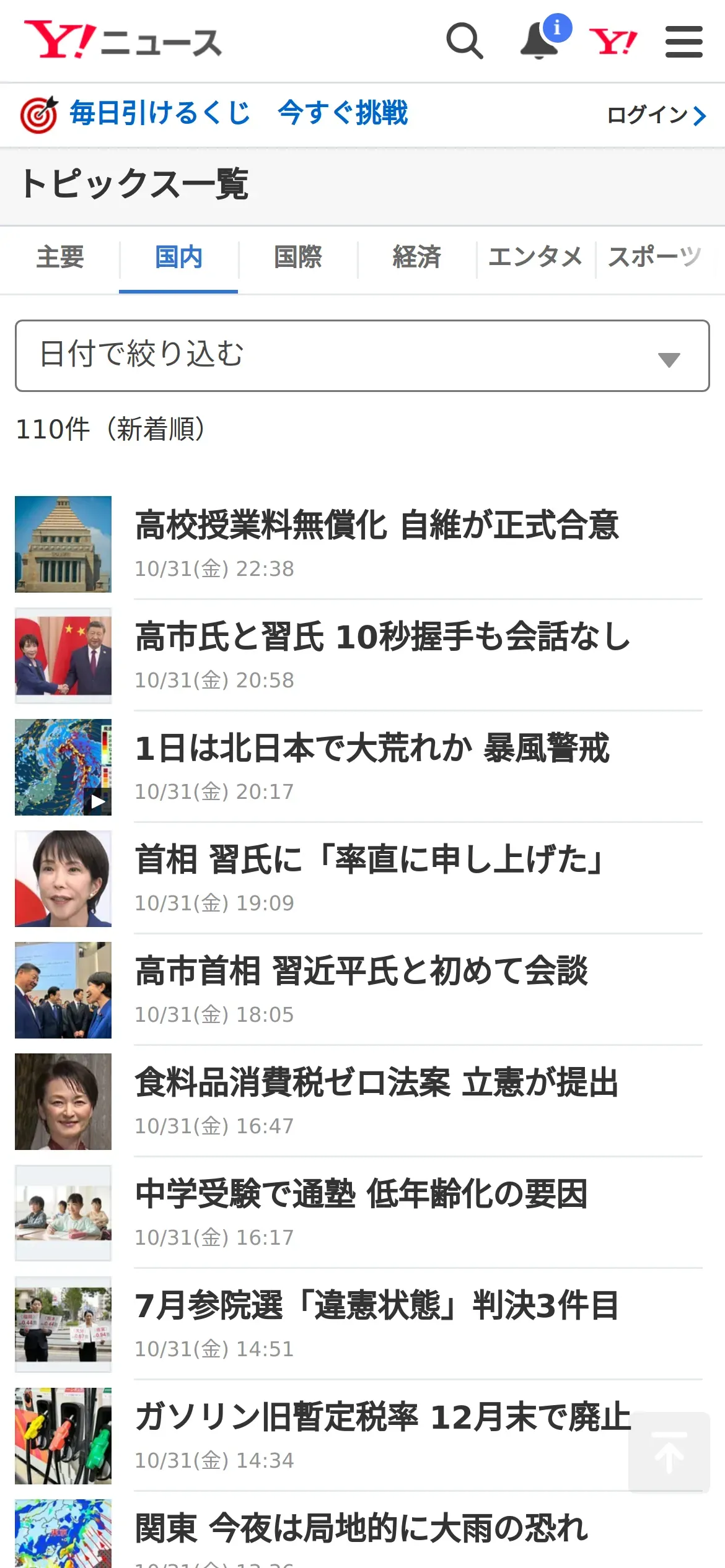The image size is (725, 1568).
Task: Switch to the 経済 tab
Action: [416, 258]
